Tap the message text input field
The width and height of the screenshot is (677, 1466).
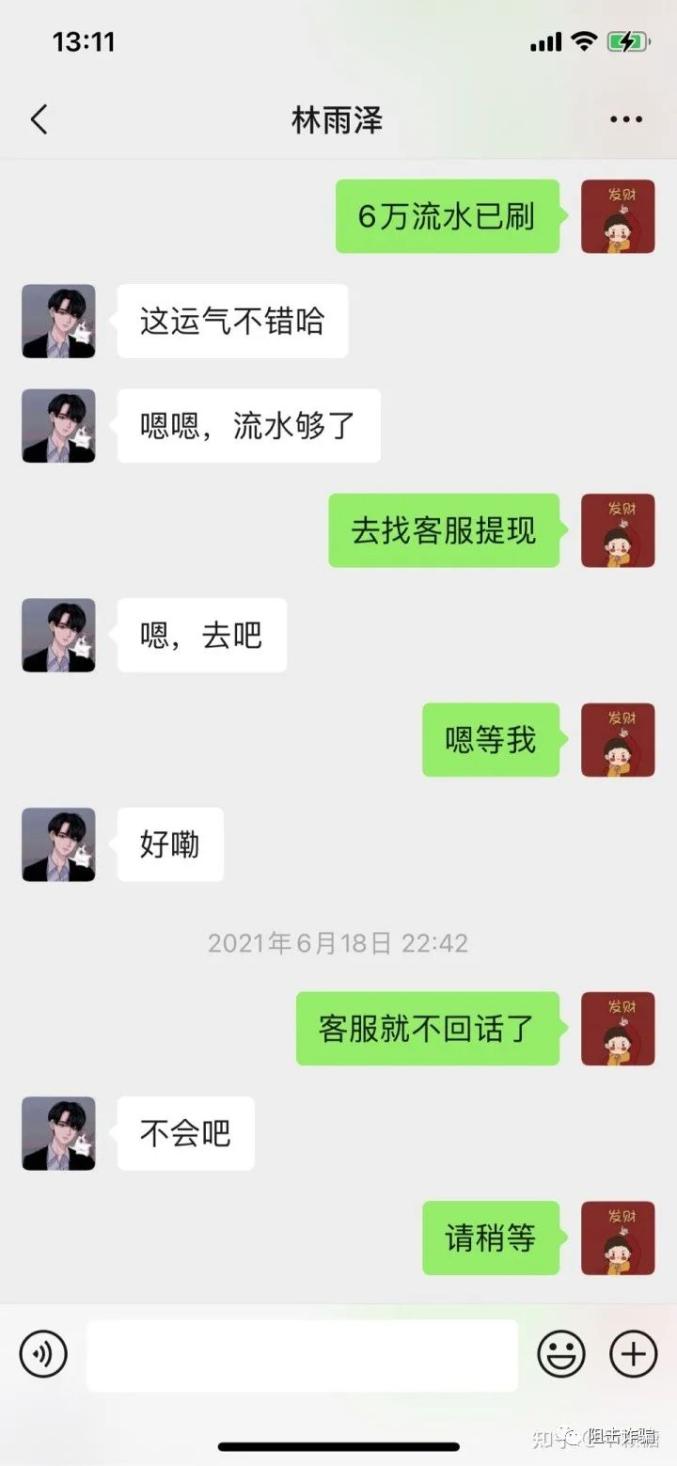[x=302, y=1355]
